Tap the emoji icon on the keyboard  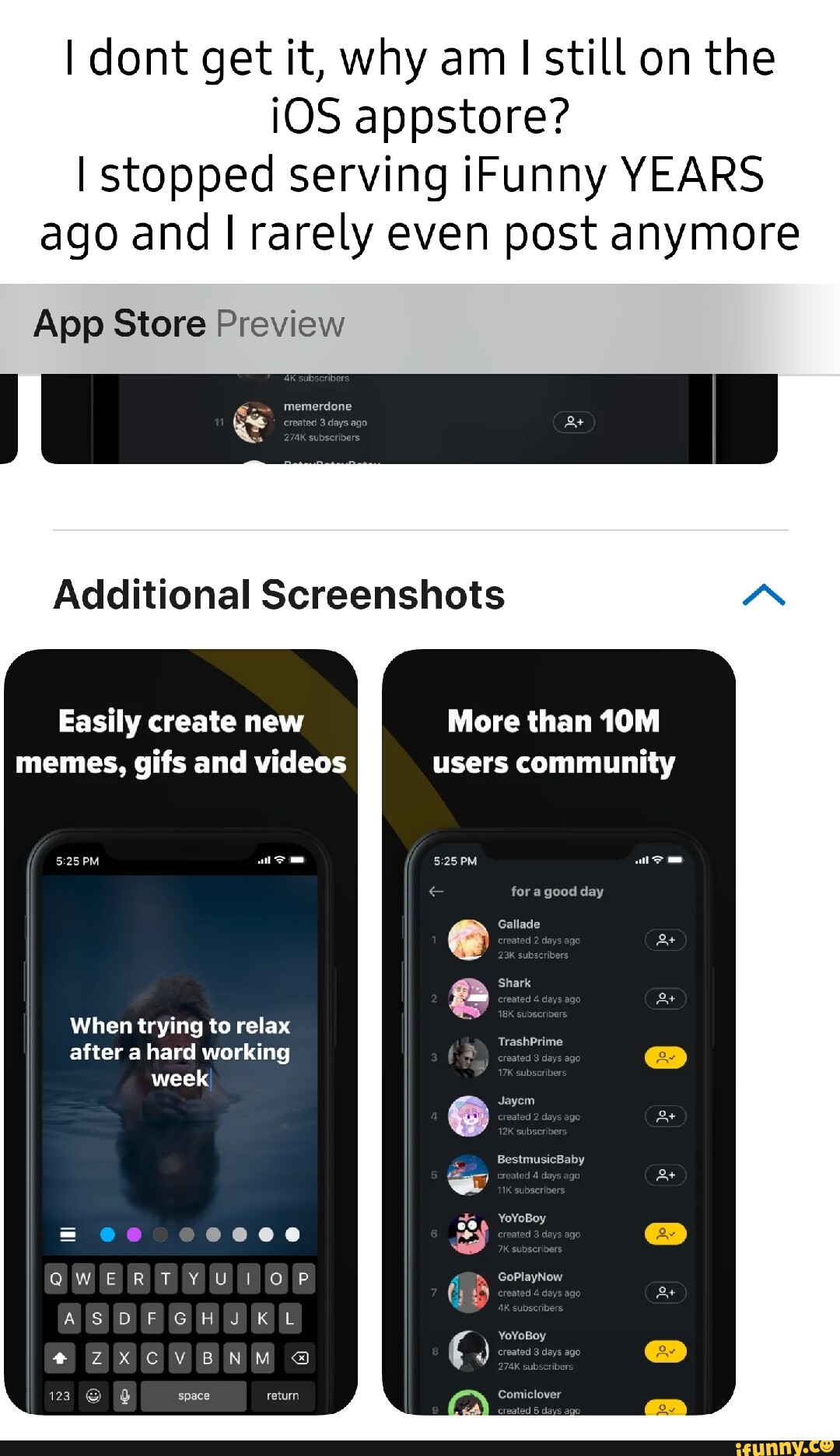pyautogui.click(x=93, y=1396)
